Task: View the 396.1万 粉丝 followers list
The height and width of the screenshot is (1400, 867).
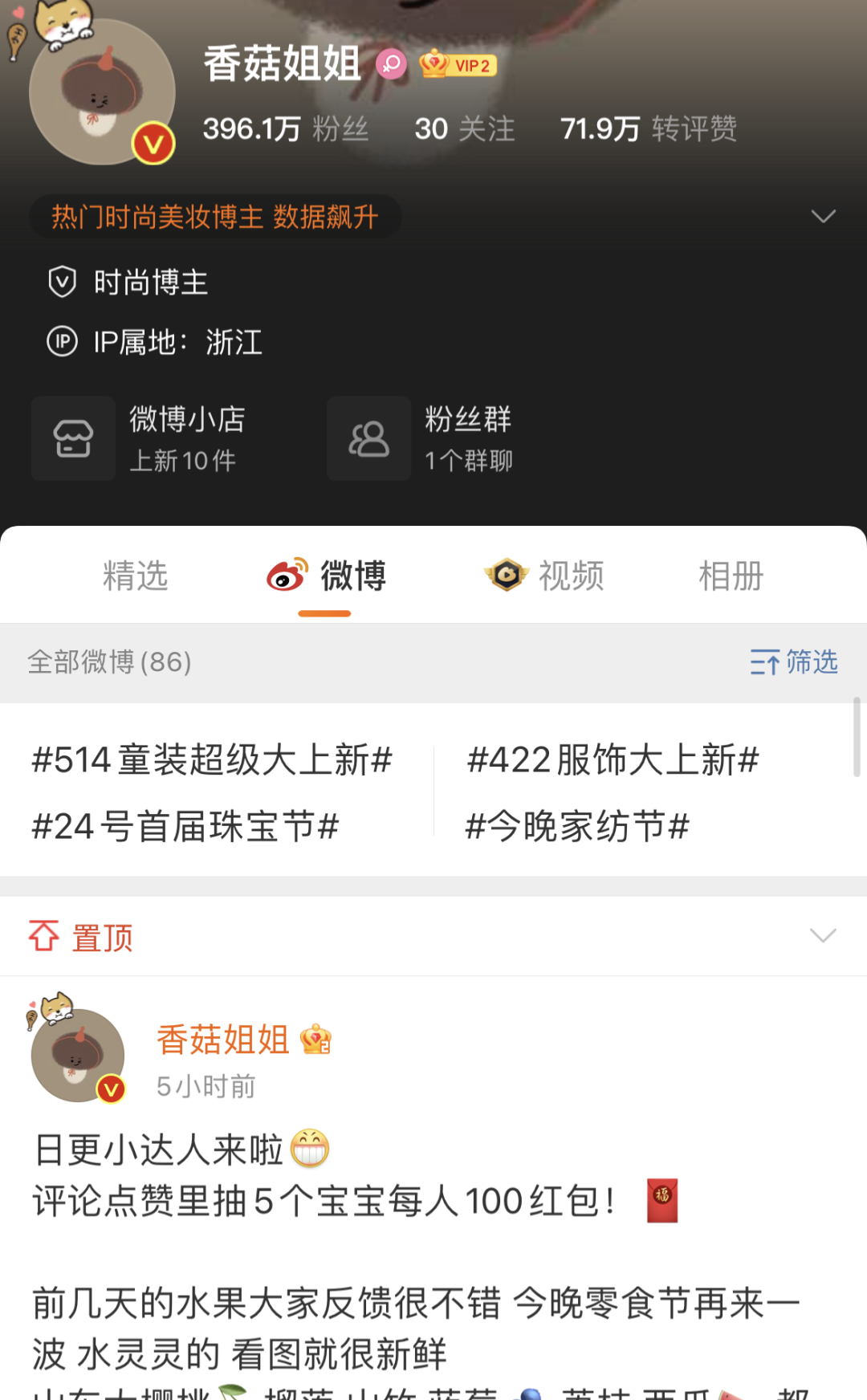Action: (285, 128)
